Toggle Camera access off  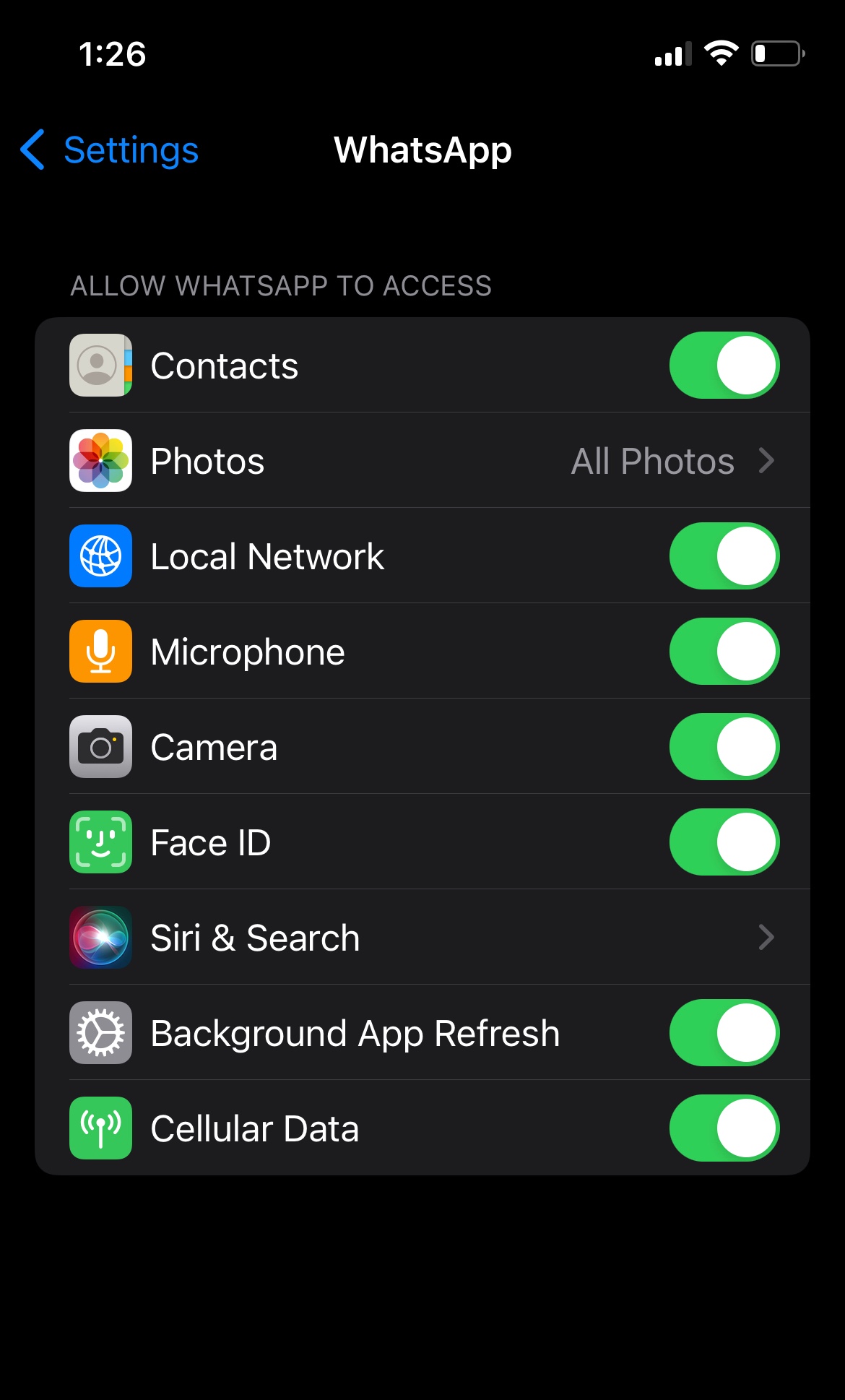[x=724, y=747]
